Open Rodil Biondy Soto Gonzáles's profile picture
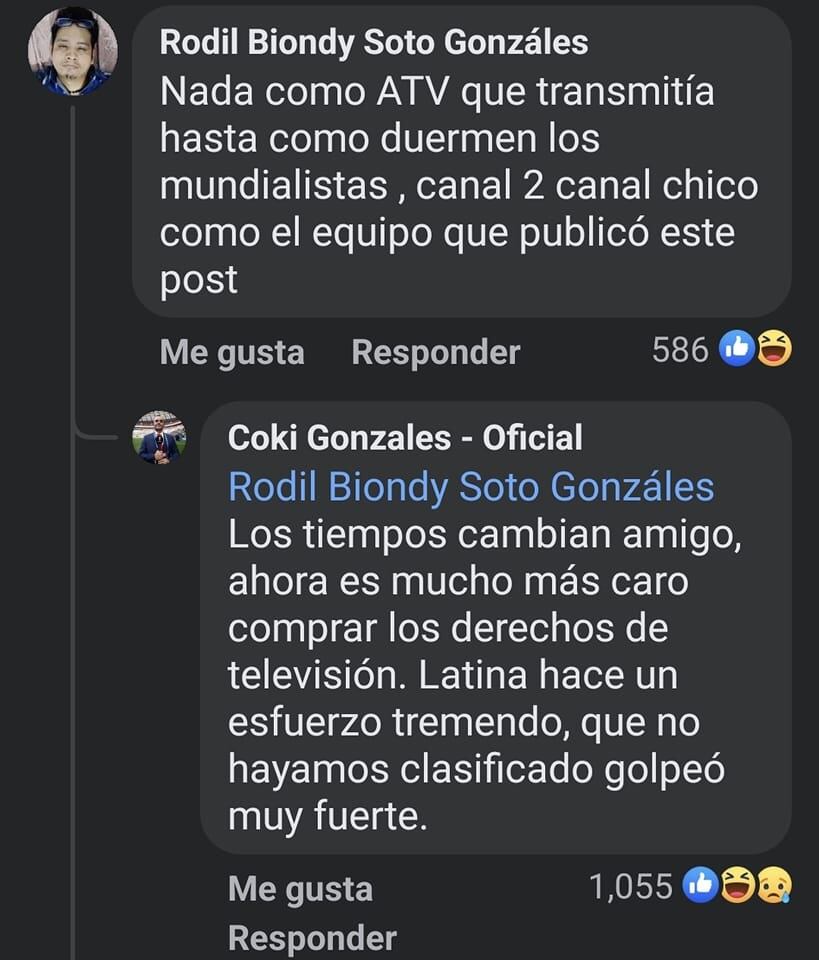Screen dimensions: 819x960 pos(72,51)
